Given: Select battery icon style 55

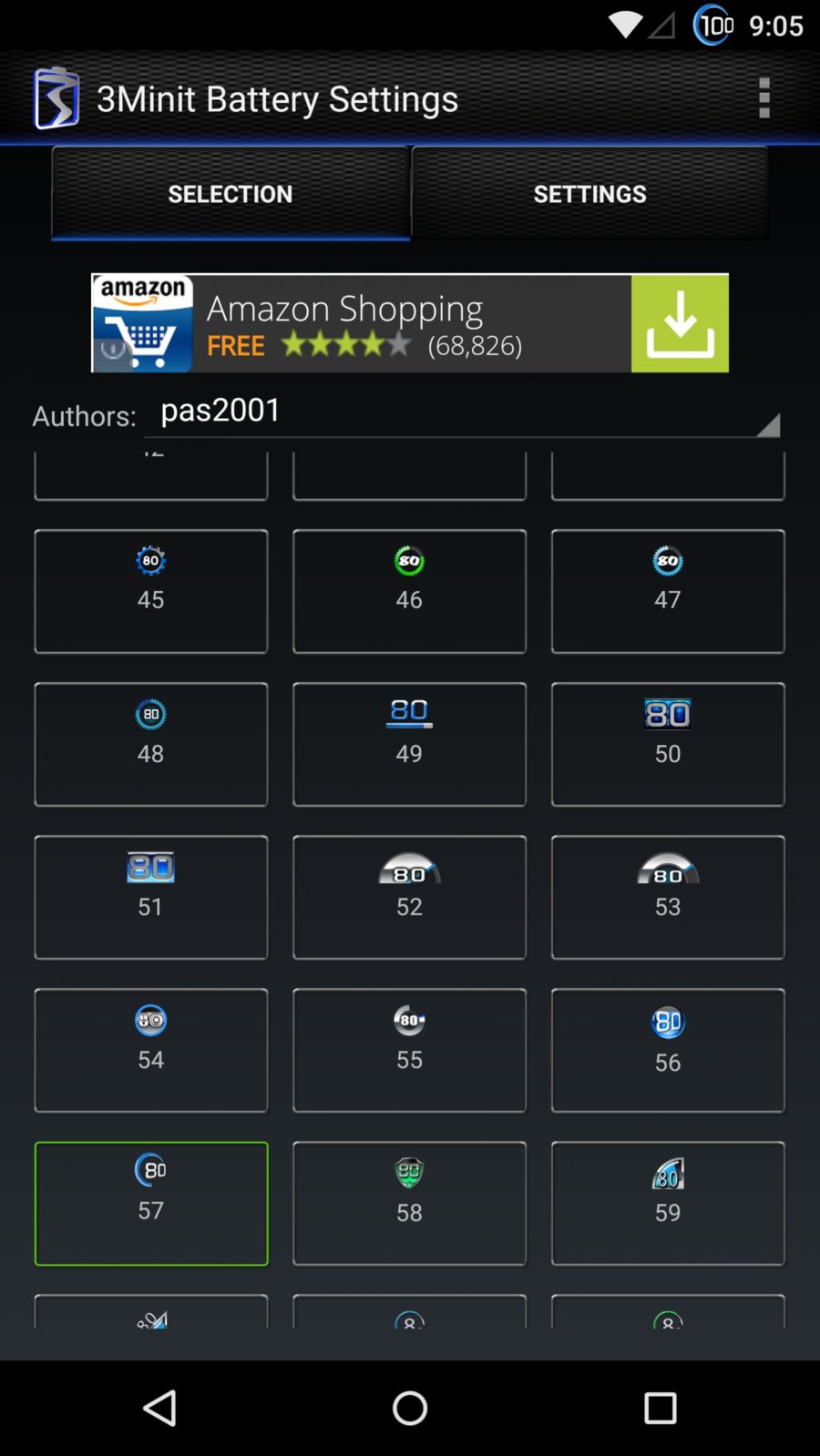Looking at the screenshot, I should [409, 1050].
